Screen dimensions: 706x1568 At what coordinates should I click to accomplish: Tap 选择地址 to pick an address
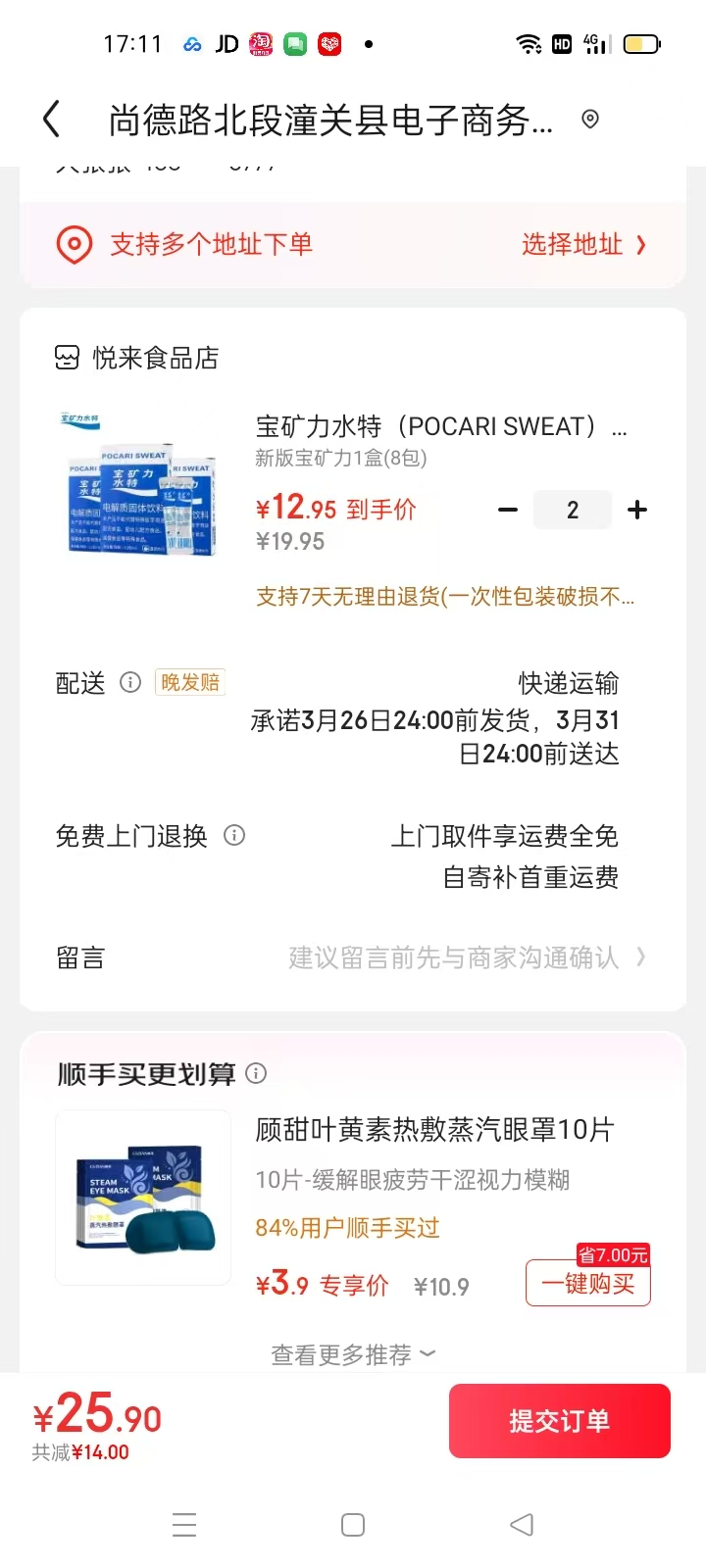[x=582, y=244]
